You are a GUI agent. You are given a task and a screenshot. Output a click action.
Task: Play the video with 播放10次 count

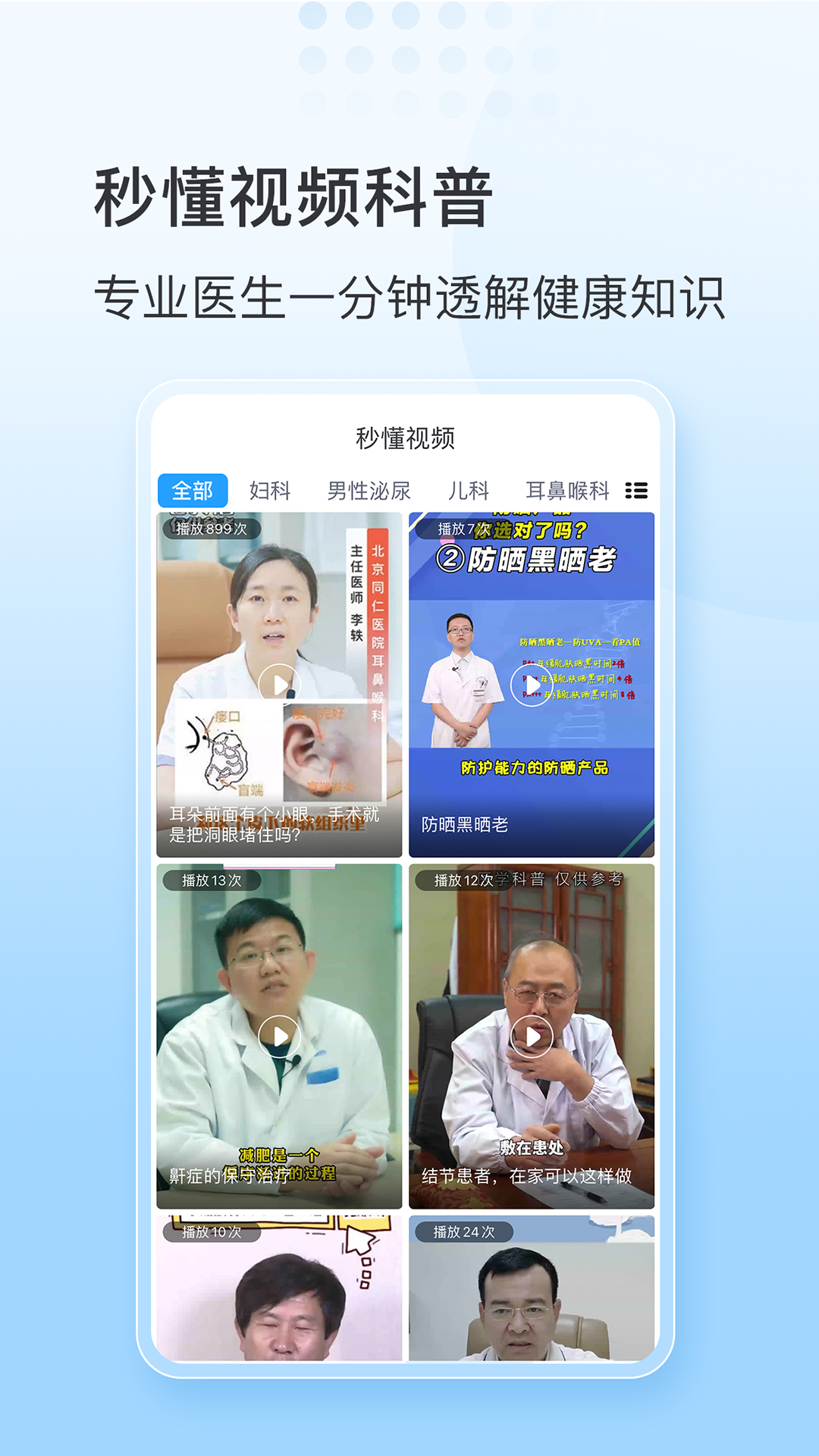279,1289
